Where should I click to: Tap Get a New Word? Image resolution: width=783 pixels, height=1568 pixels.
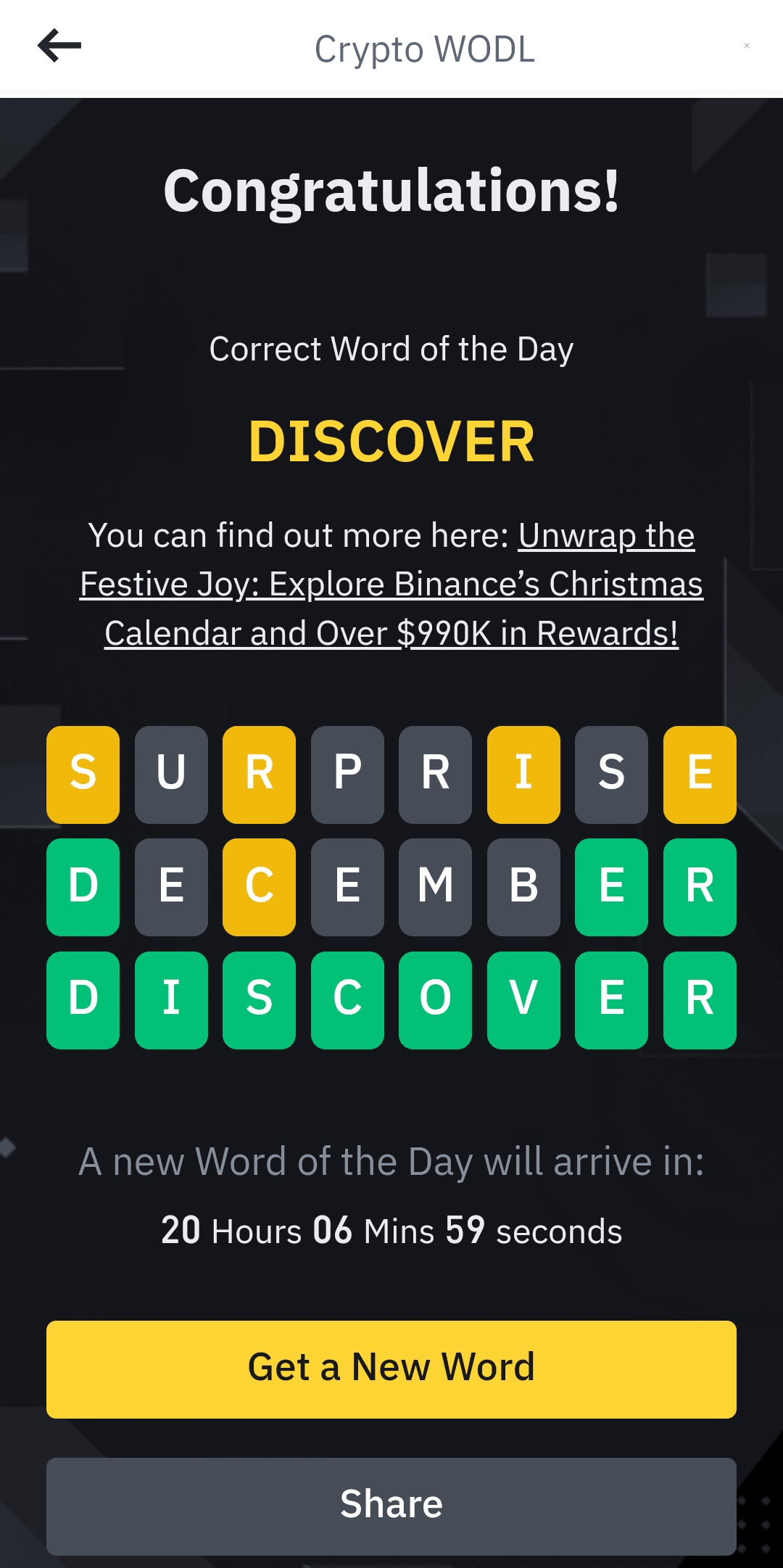[x=391, y=1369]
